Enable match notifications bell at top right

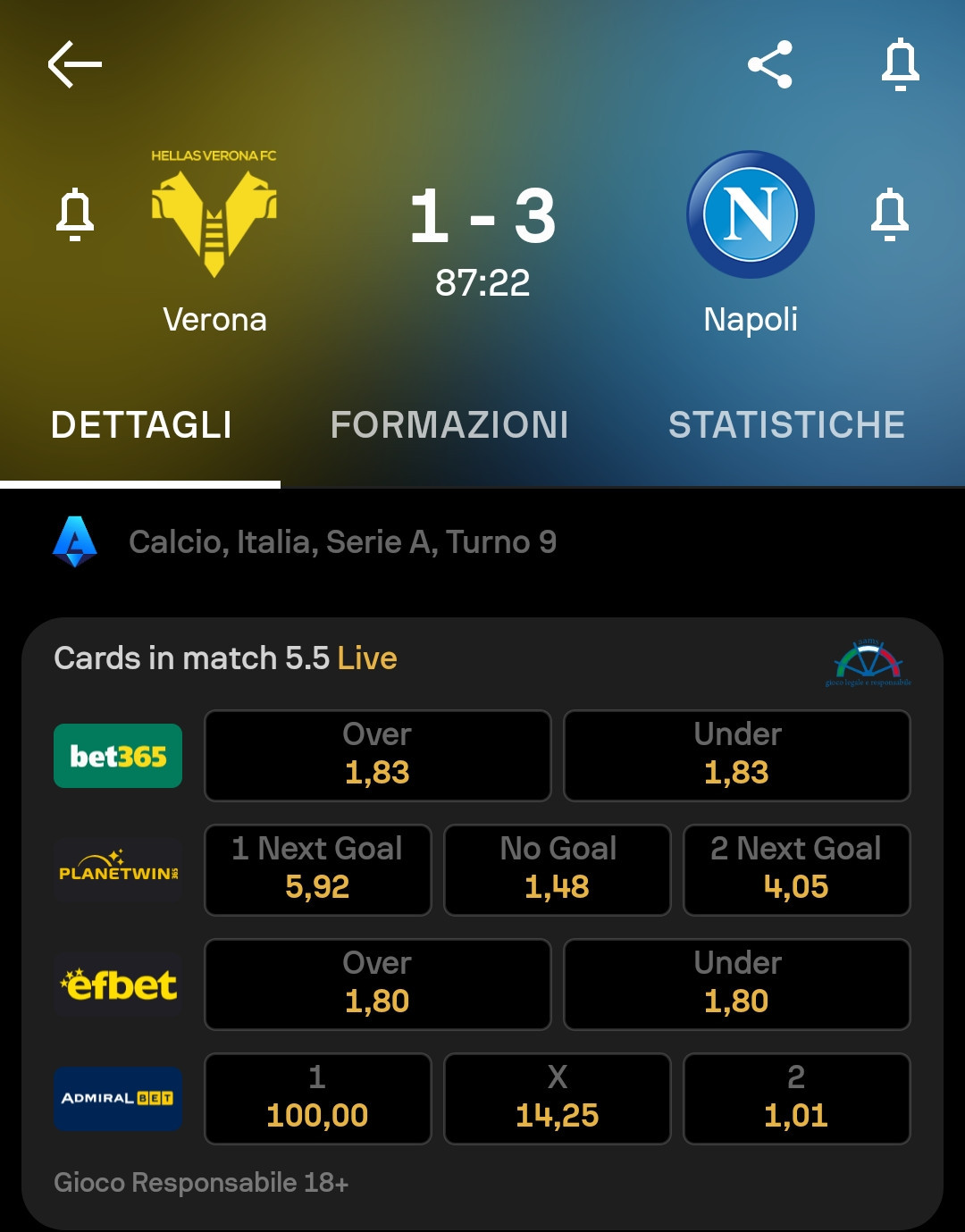click(900, 64)
